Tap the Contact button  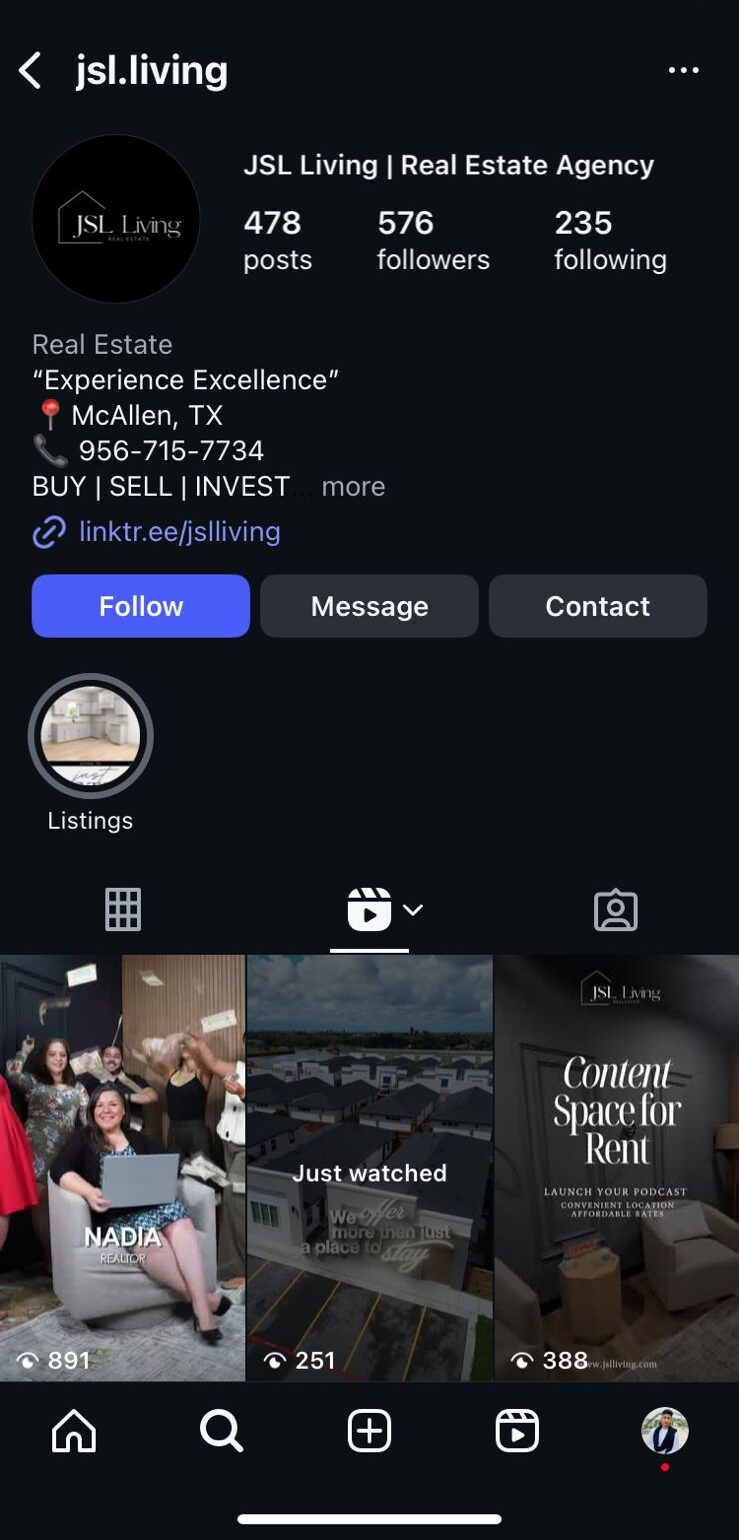pos(597,606)
